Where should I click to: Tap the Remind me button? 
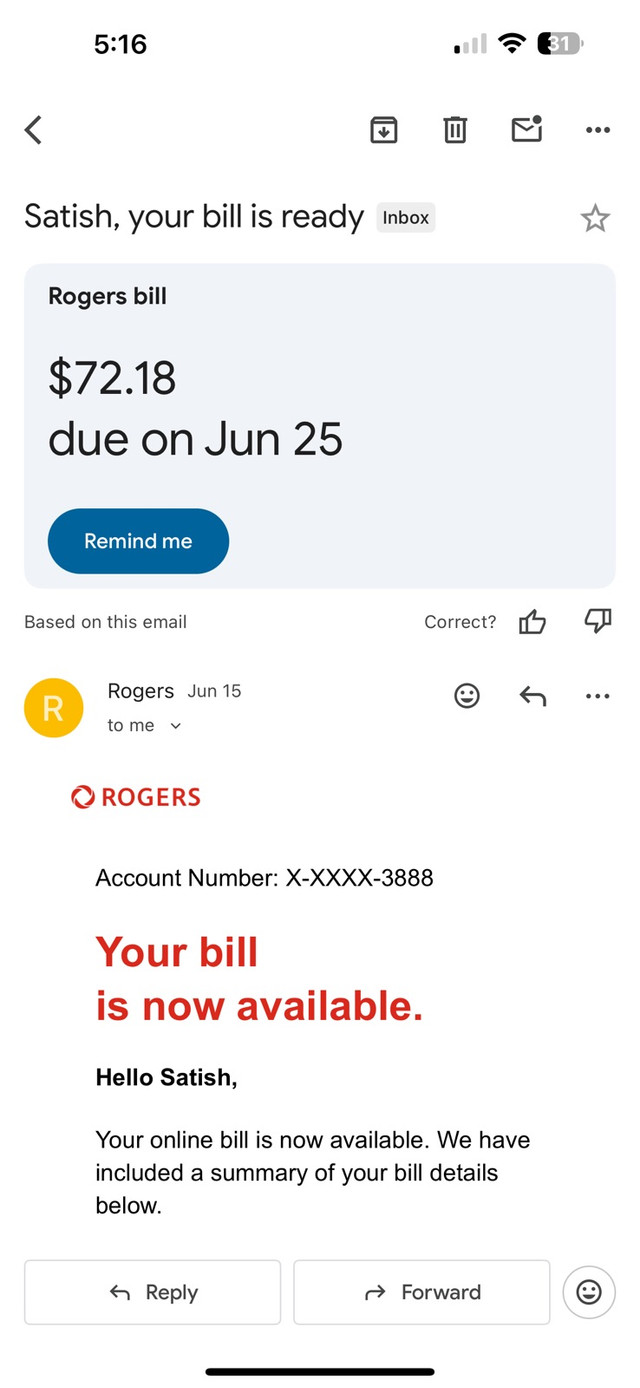[x=138, y=541]
